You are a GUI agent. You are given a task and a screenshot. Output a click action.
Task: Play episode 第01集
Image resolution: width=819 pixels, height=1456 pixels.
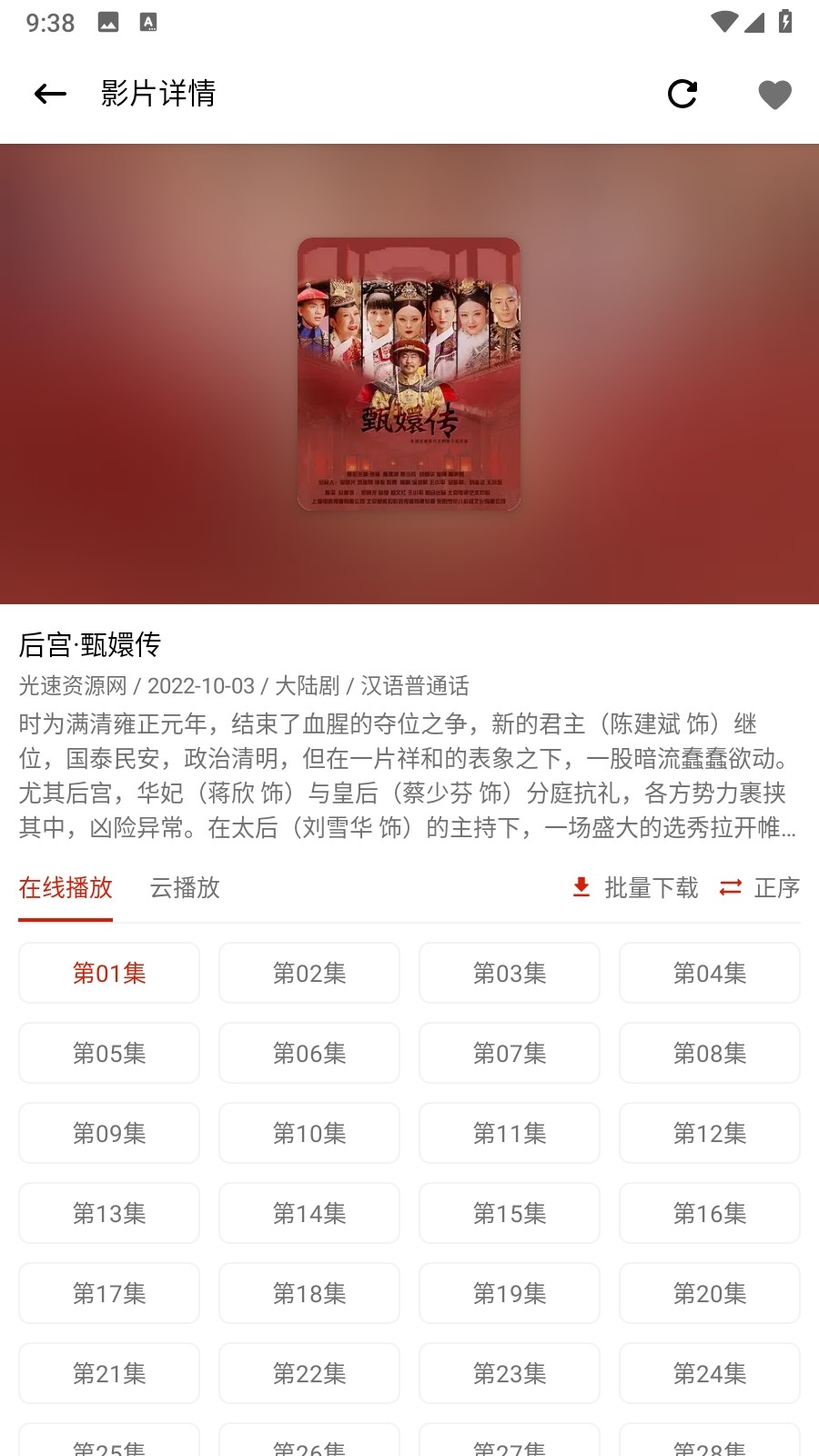[x=109, y=974]
